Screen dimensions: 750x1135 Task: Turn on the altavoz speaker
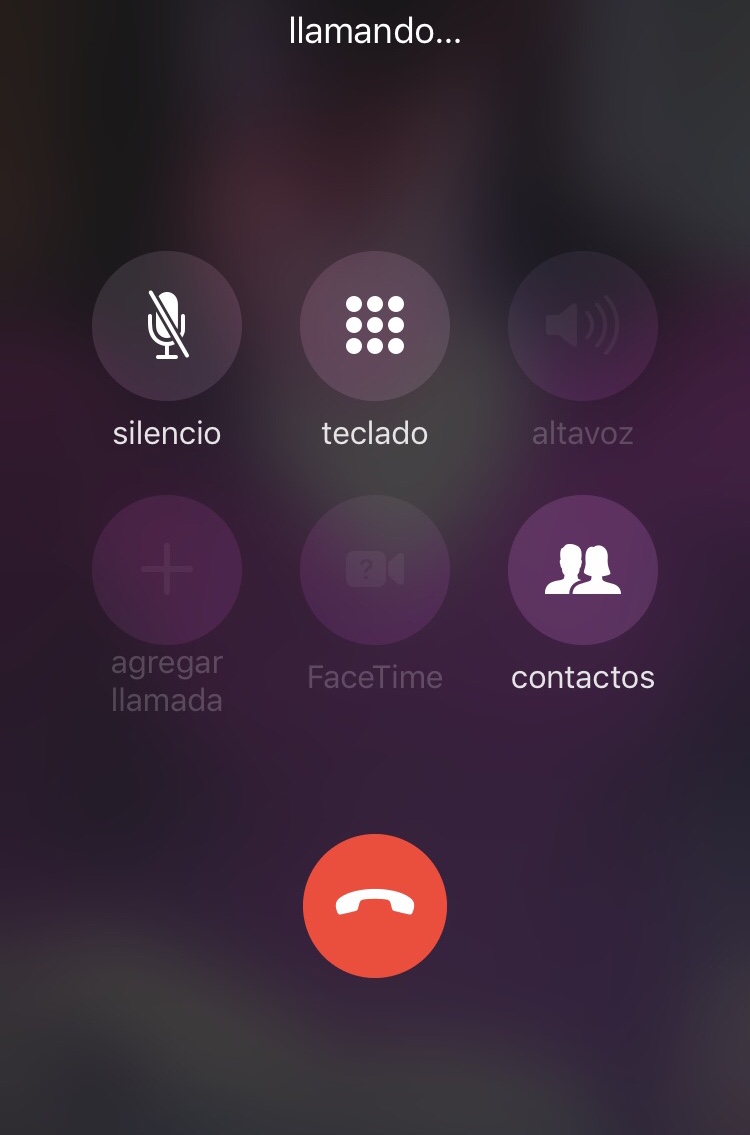tap(583, 326)
